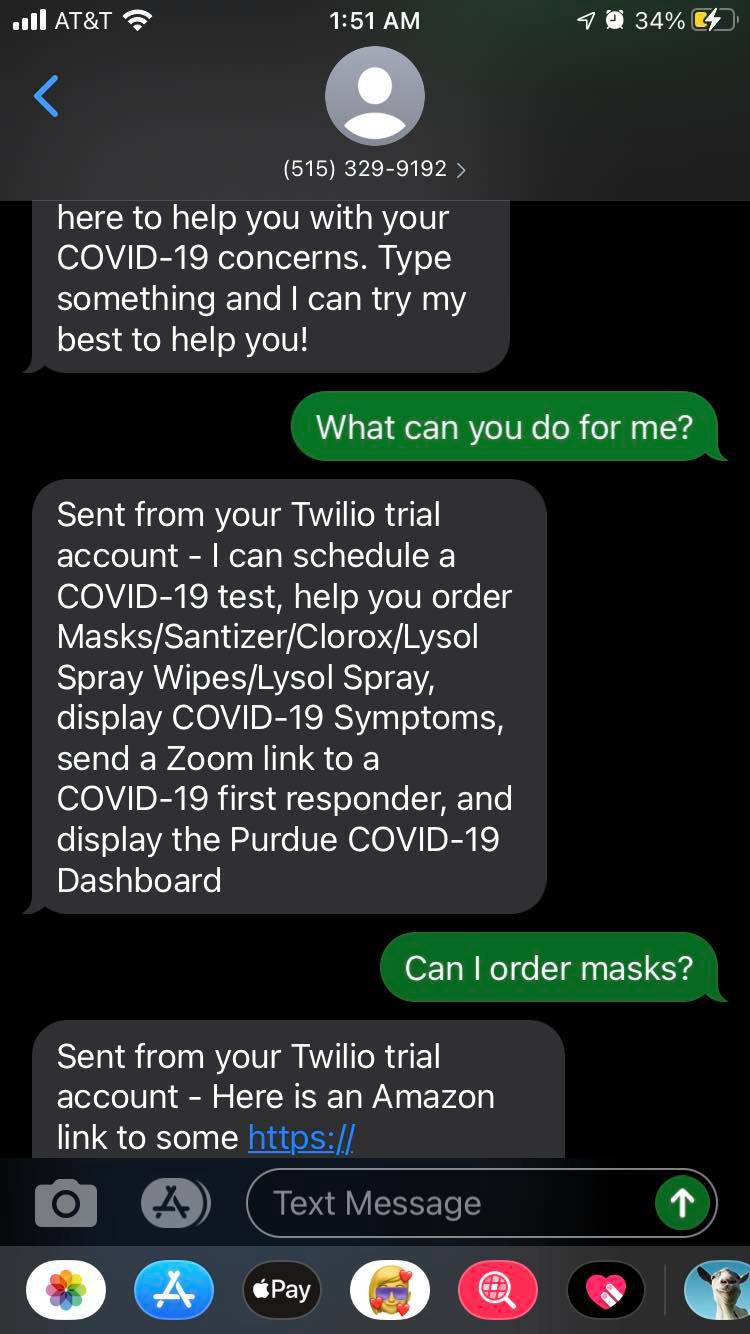The width and height of the screenshot is (750, 1334).
Task: Open the camera to attach a photo
Action: point(66,1204)
